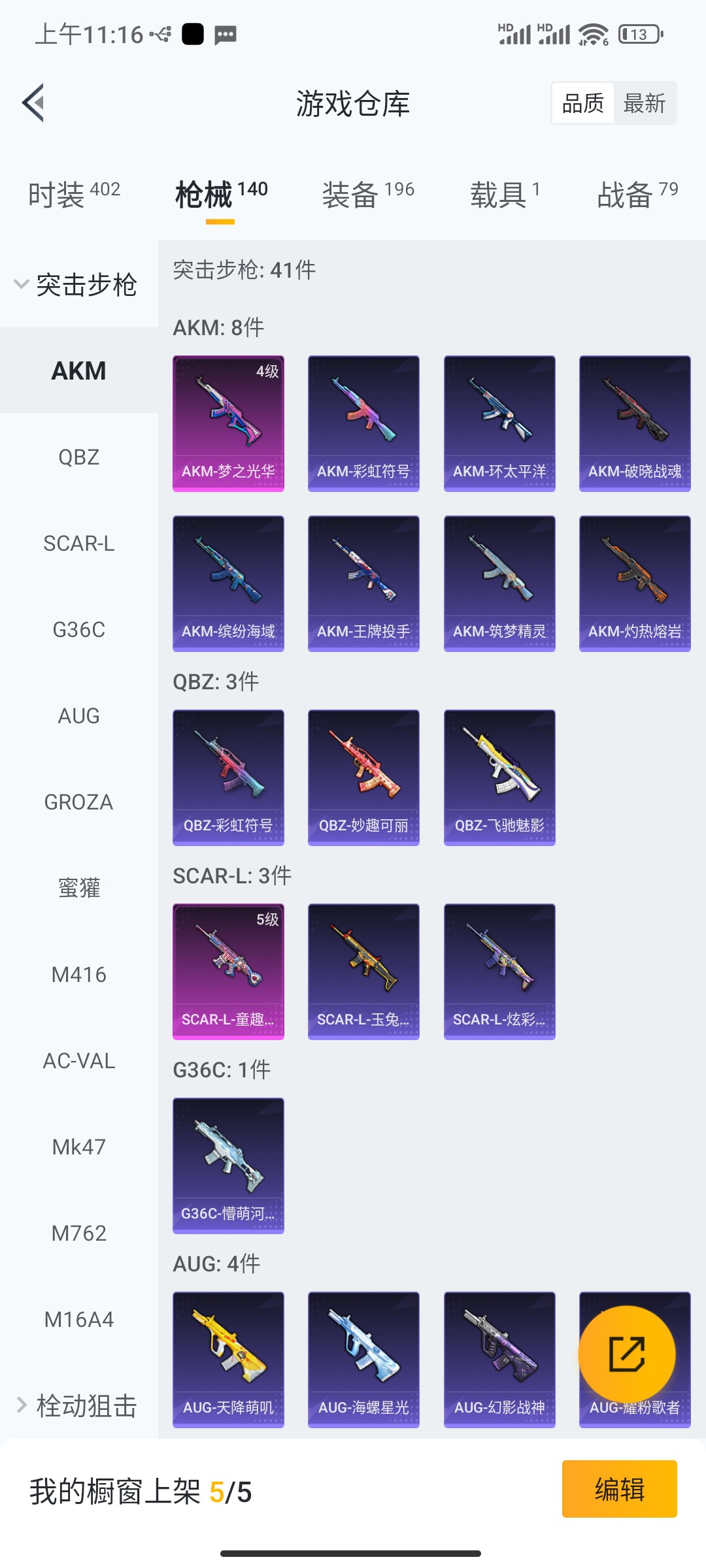This screenshot has width=706, height=1568.
Task: Switch to the 战备 tab
Action: pyautogui.click(x=637, y=195)
